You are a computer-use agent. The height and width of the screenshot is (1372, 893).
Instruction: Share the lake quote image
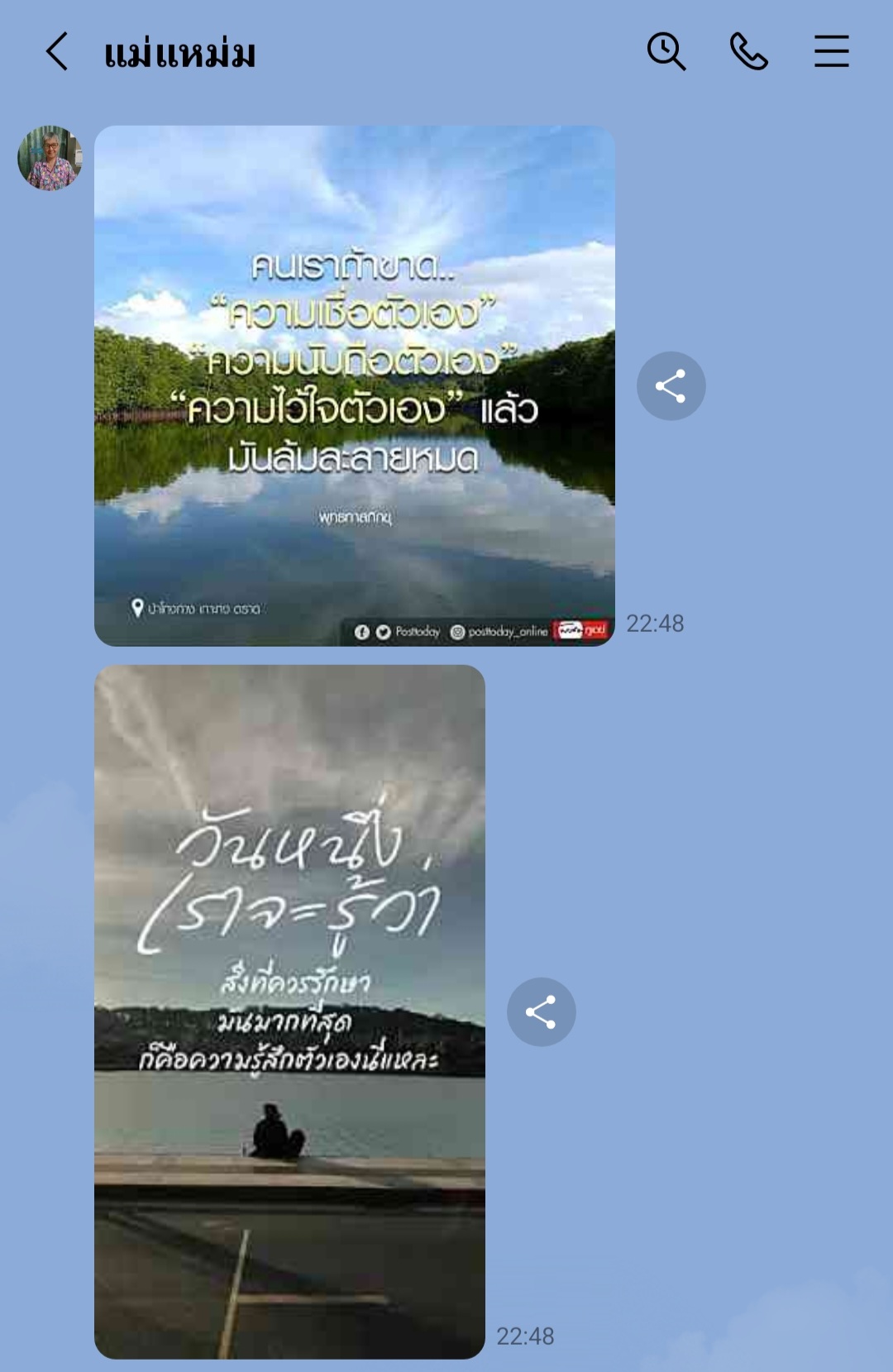pyautogui.click(x=671, y=386)
